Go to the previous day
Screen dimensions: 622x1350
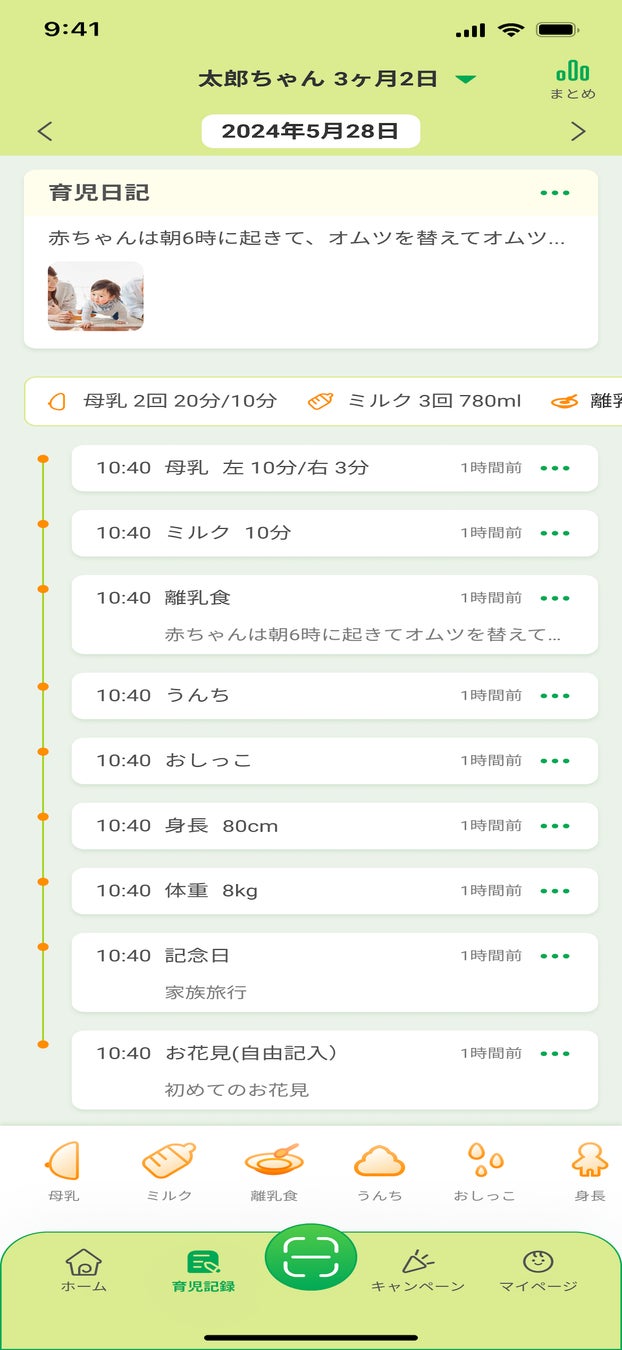[x=45, y=131]
